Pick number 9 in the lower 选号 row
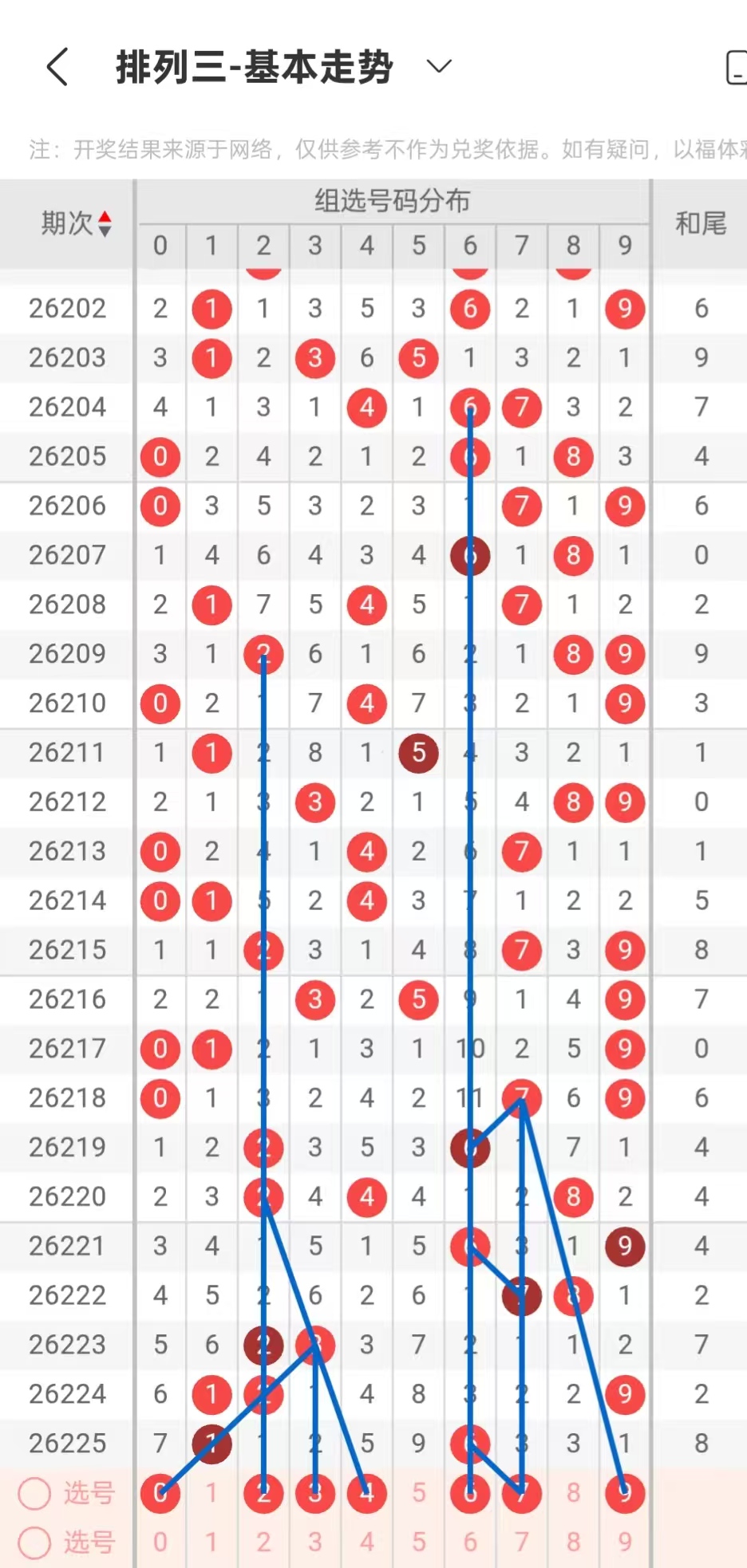747x1568 pixels. tap(625, 1542)
